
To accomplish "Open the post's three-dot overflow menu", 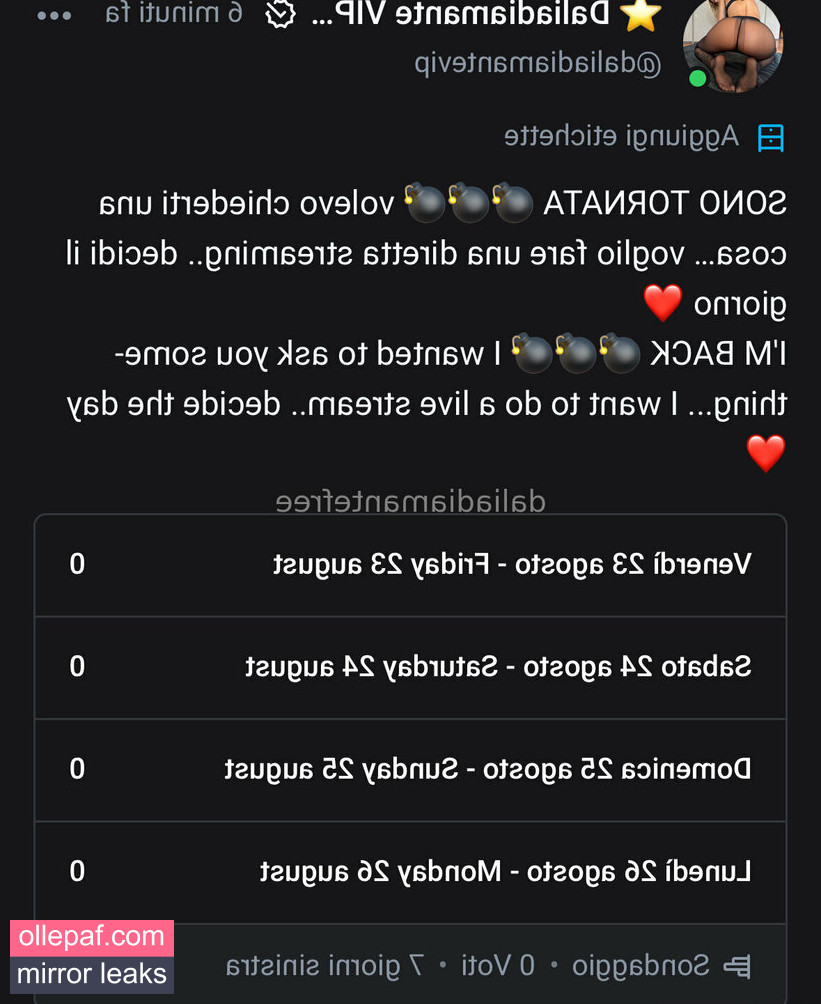I will pos(53,16).
